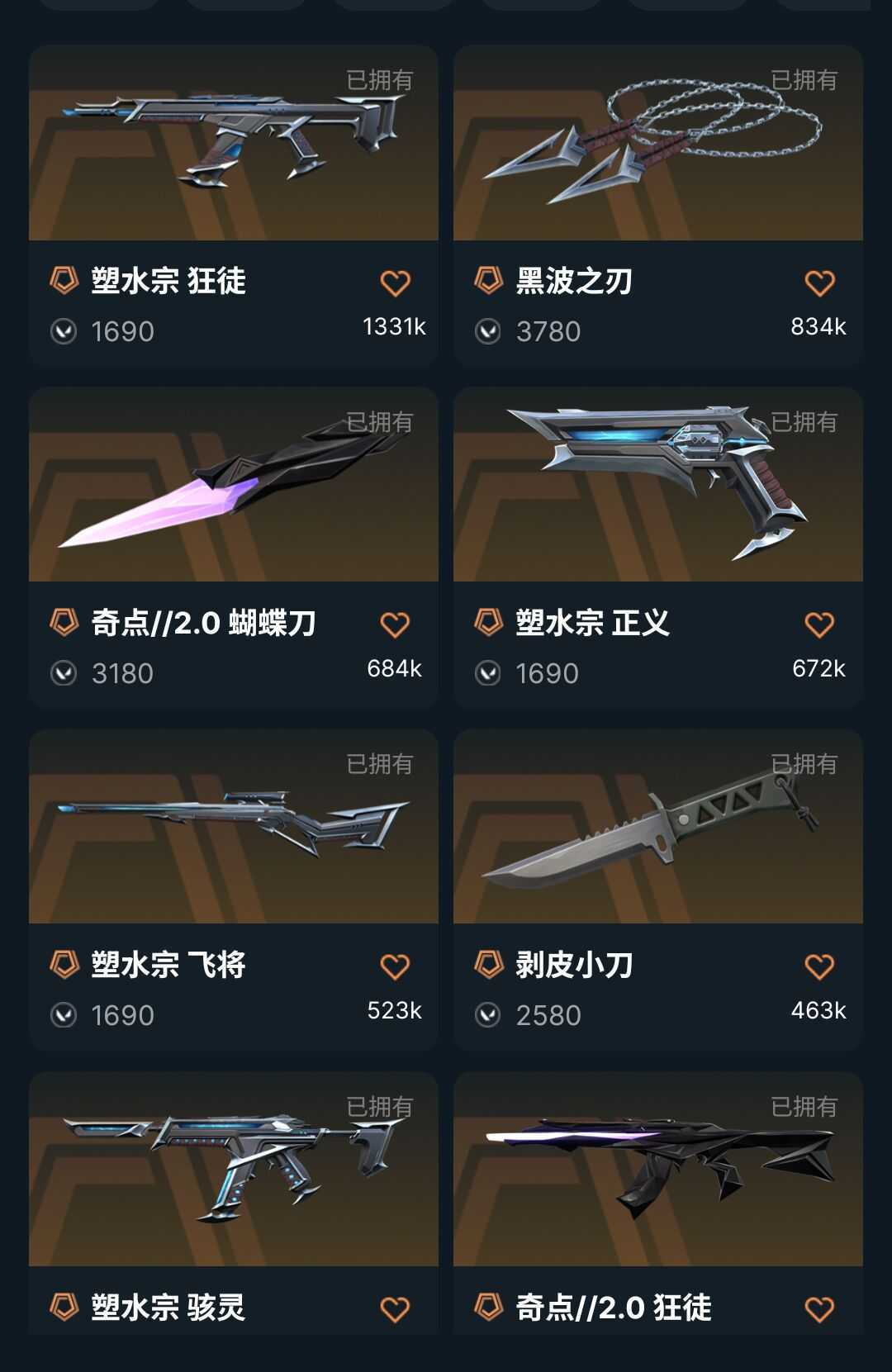Open the 塑水宗 狂徒 skin card
892x1372 pixels.
click(x=233, y=143)
